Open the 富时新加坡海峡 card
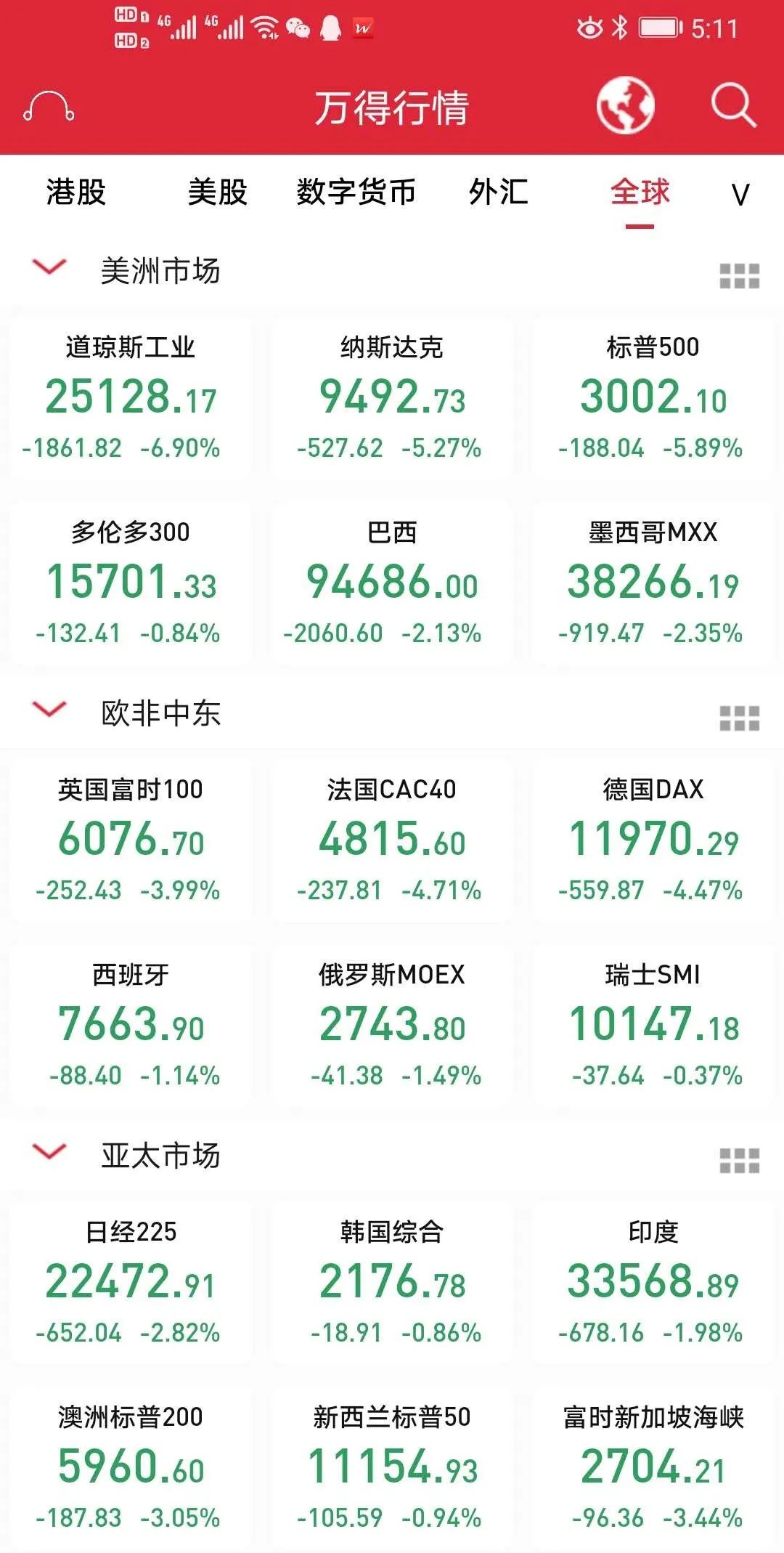784x1553 pixels. (653, 1467)
